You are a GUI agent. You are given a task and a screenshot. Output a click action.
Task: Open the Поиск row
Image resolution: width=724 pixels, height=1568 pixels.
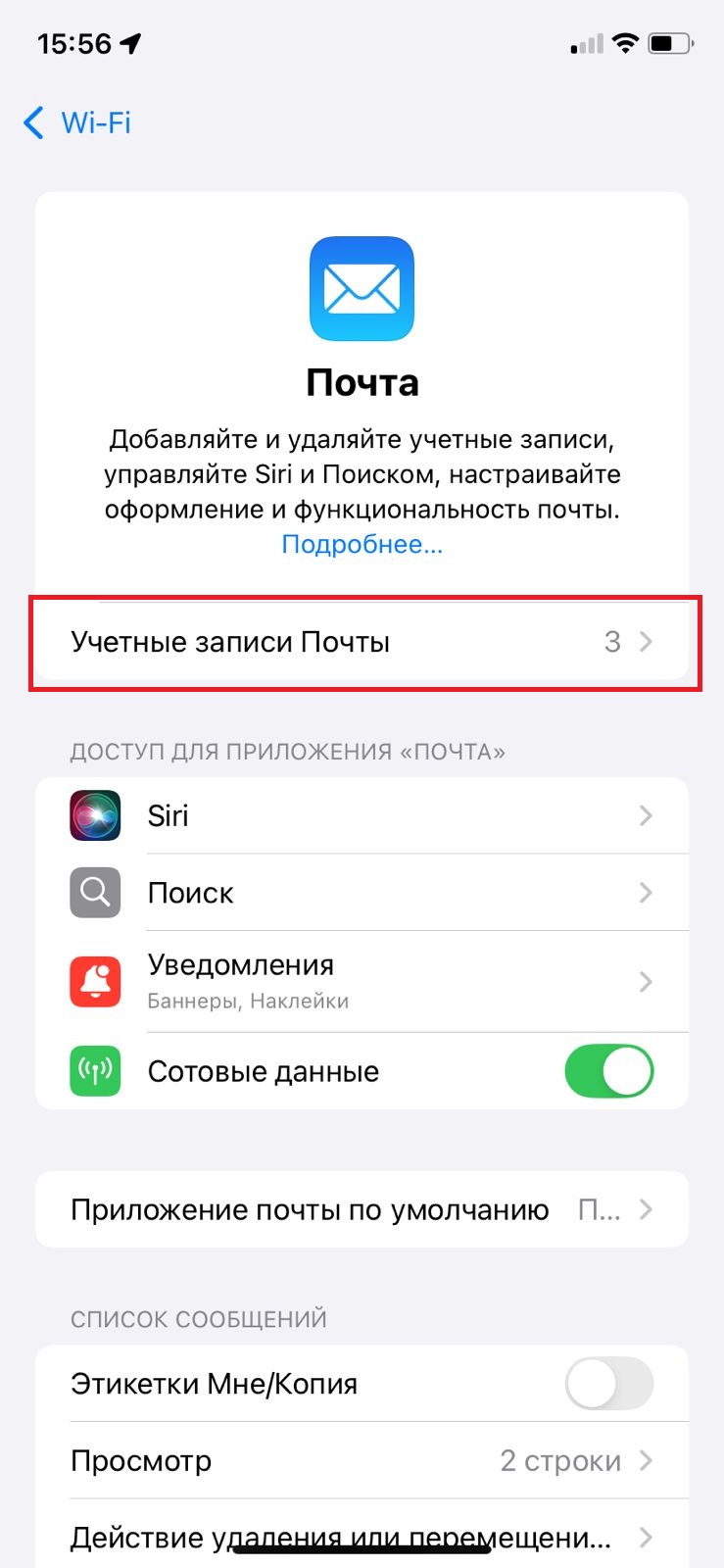[362, 893]
